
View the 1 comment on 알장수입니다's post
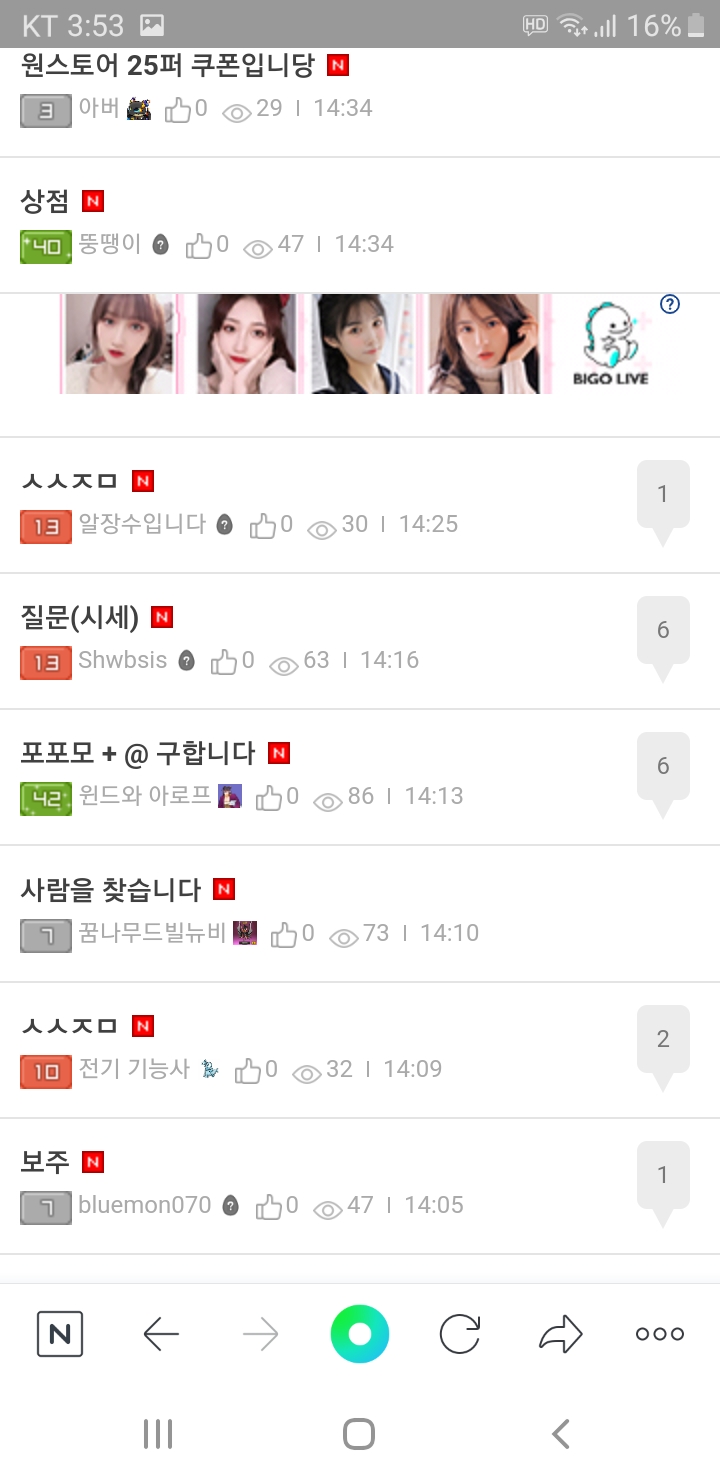(x=663, y=496)
